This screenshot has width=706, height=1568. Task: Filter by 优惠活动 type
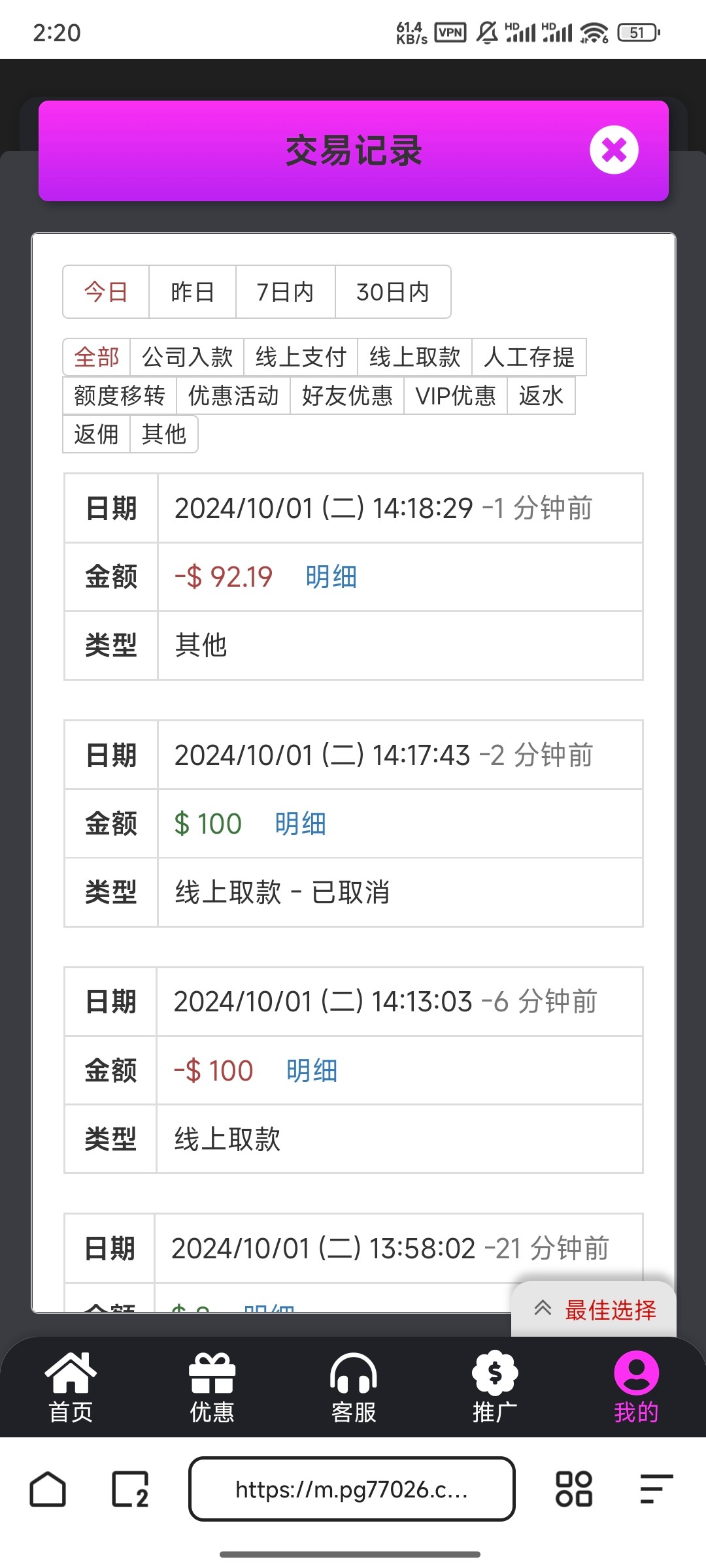pyautogui.click(x=233, y=396)
